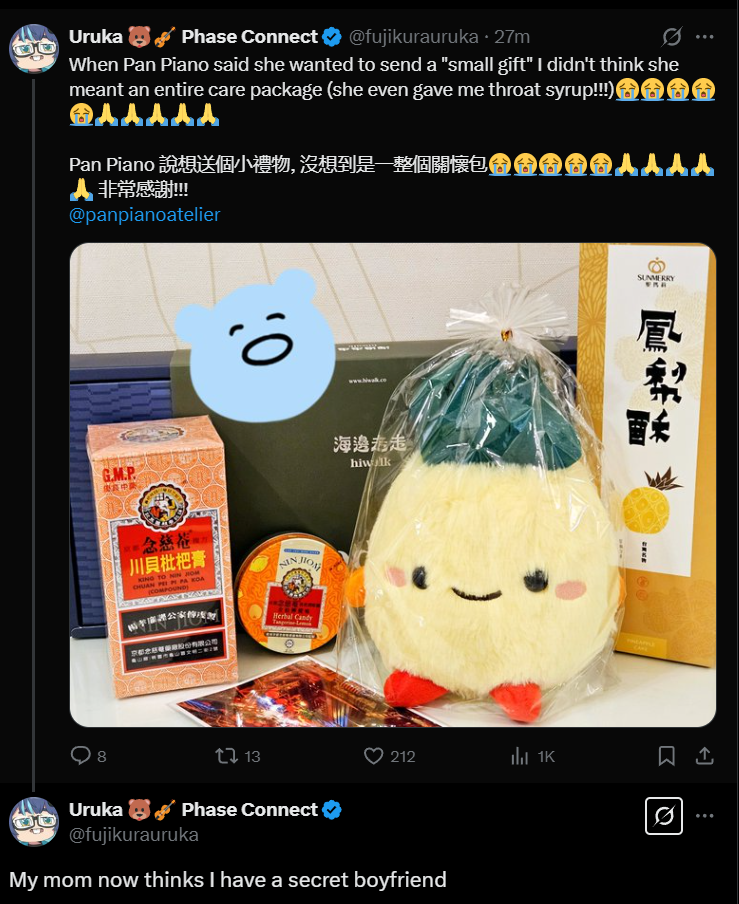The height and width of the screenshot is (904, 739).
Task: Open Uruka's avatar beside the secret boyfriend post
Action: tap(34, 821)
